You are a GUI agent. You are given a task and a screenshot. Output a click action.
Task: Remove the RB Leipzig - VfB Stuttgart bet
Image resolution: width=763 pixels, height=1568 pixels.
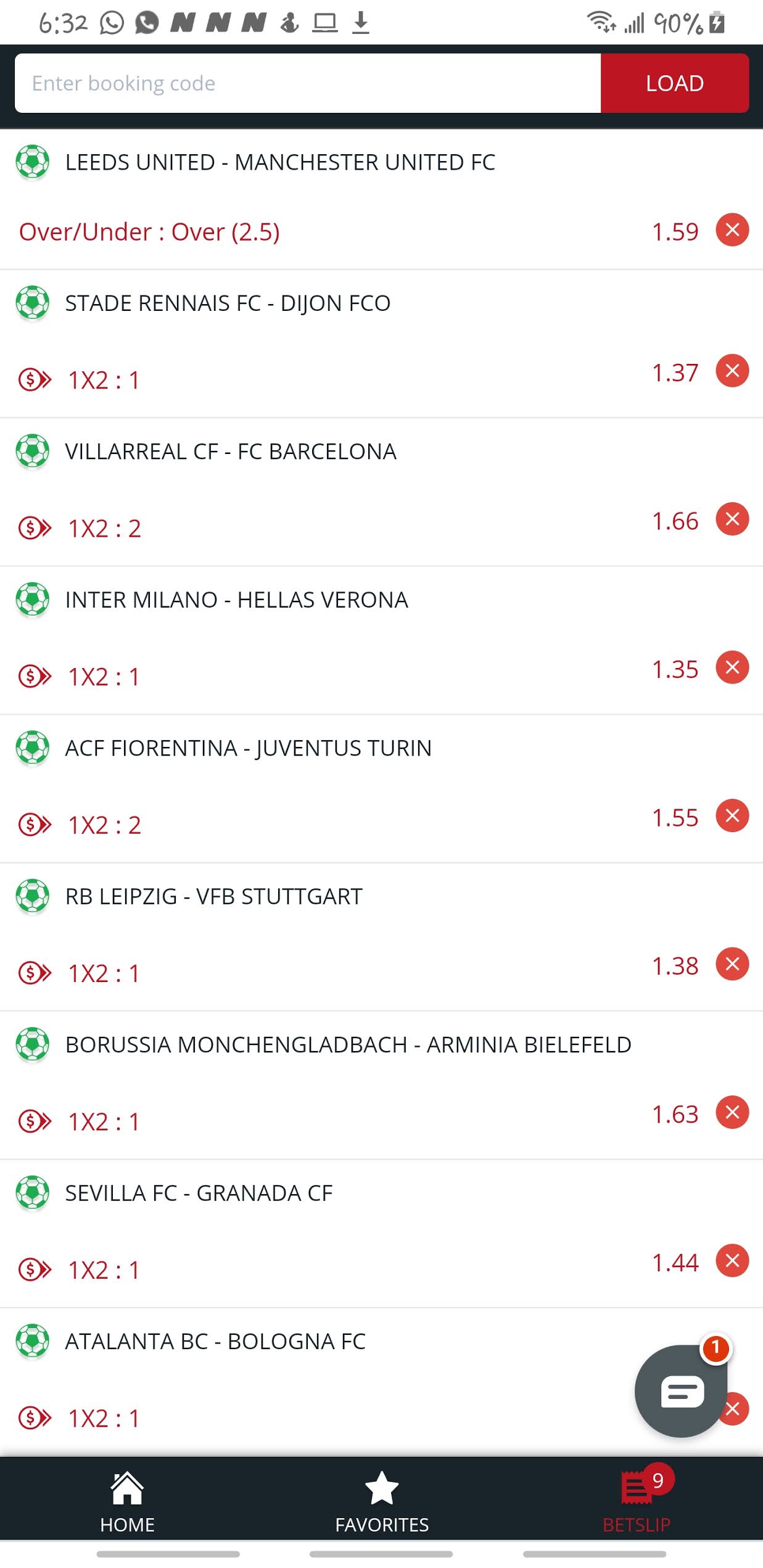(732, 964)
